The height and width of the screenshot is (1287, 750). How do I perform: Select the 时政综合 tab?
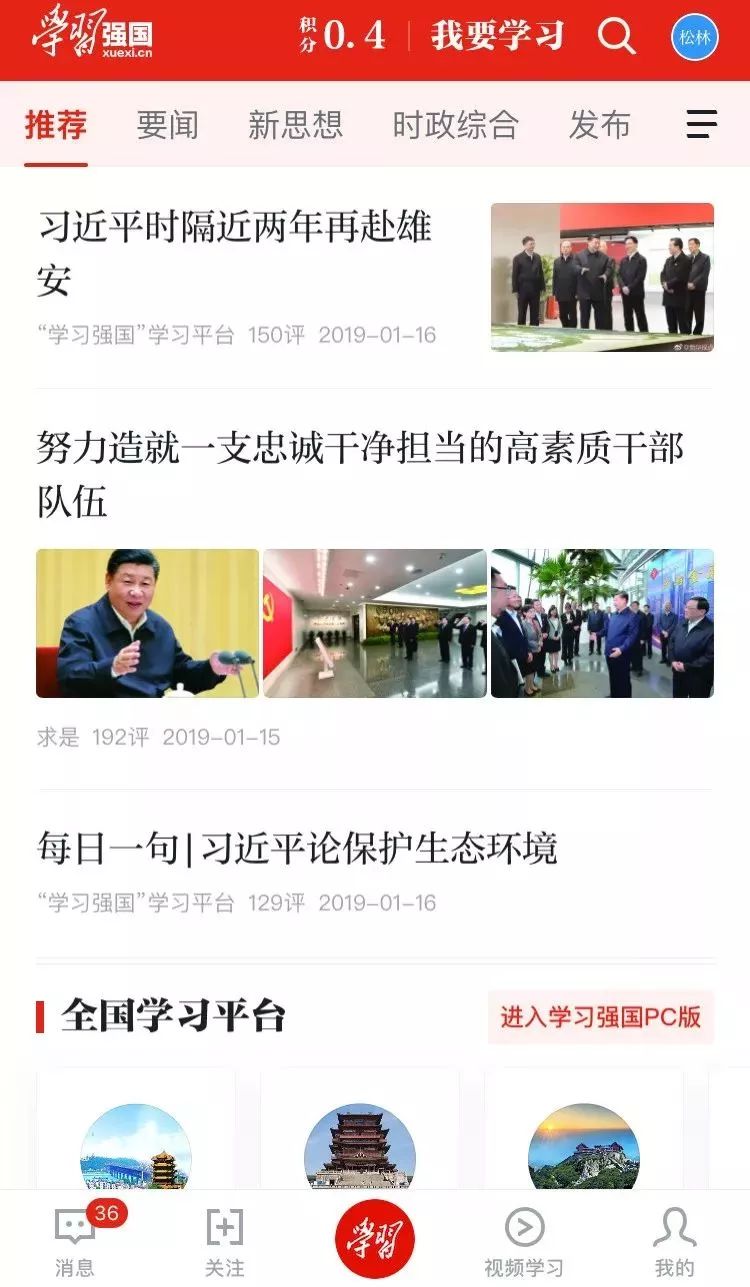click(x=455, y=125)
